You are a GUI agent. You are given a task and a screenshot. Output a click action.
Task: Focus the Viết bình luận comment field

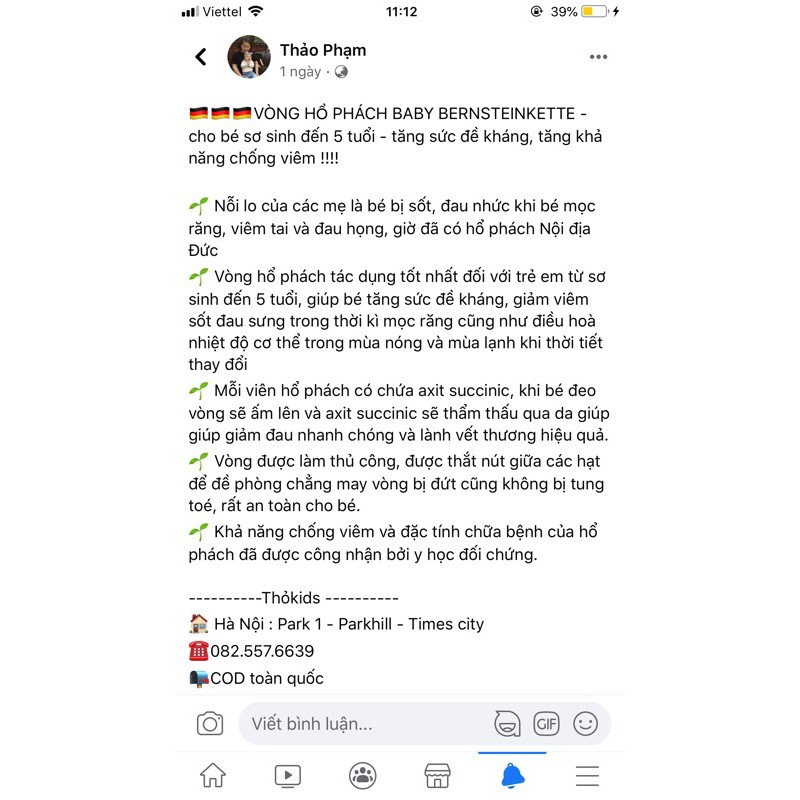[x=360, y=724]
